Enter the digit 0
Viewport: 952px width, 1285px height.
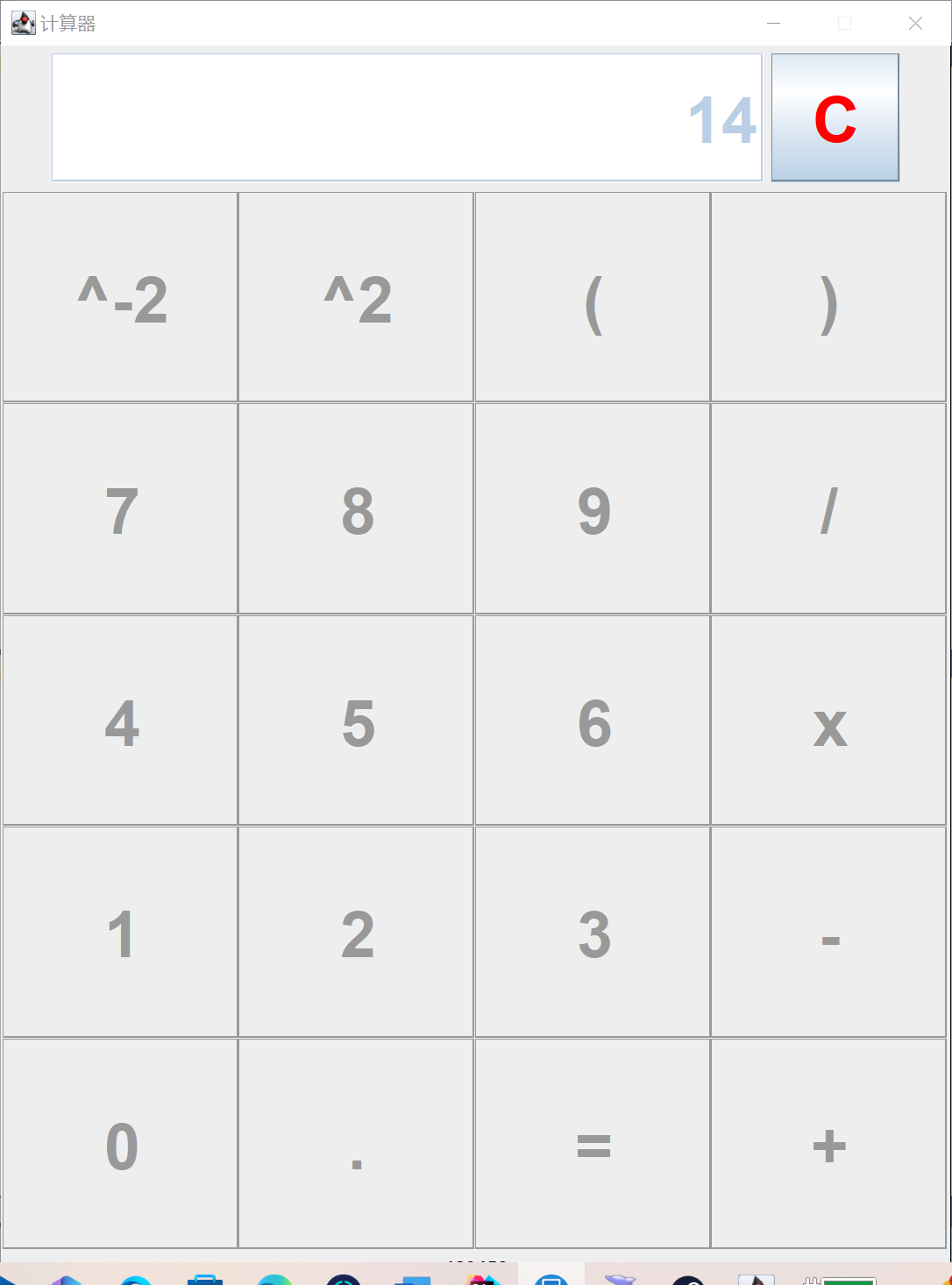(x=121, y=1144)
